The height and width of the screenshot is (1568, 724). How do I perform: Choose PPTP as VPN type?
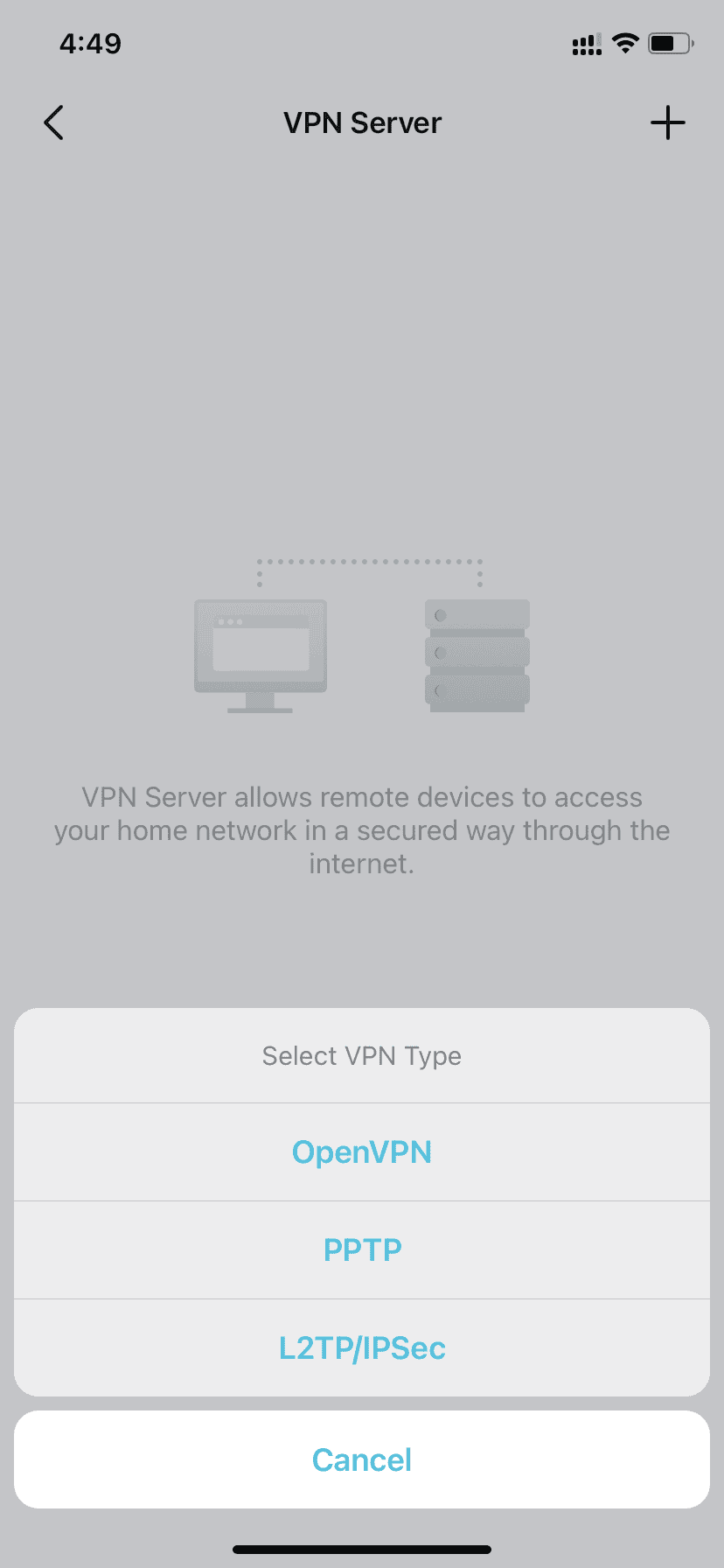[x=362, y=1250]
